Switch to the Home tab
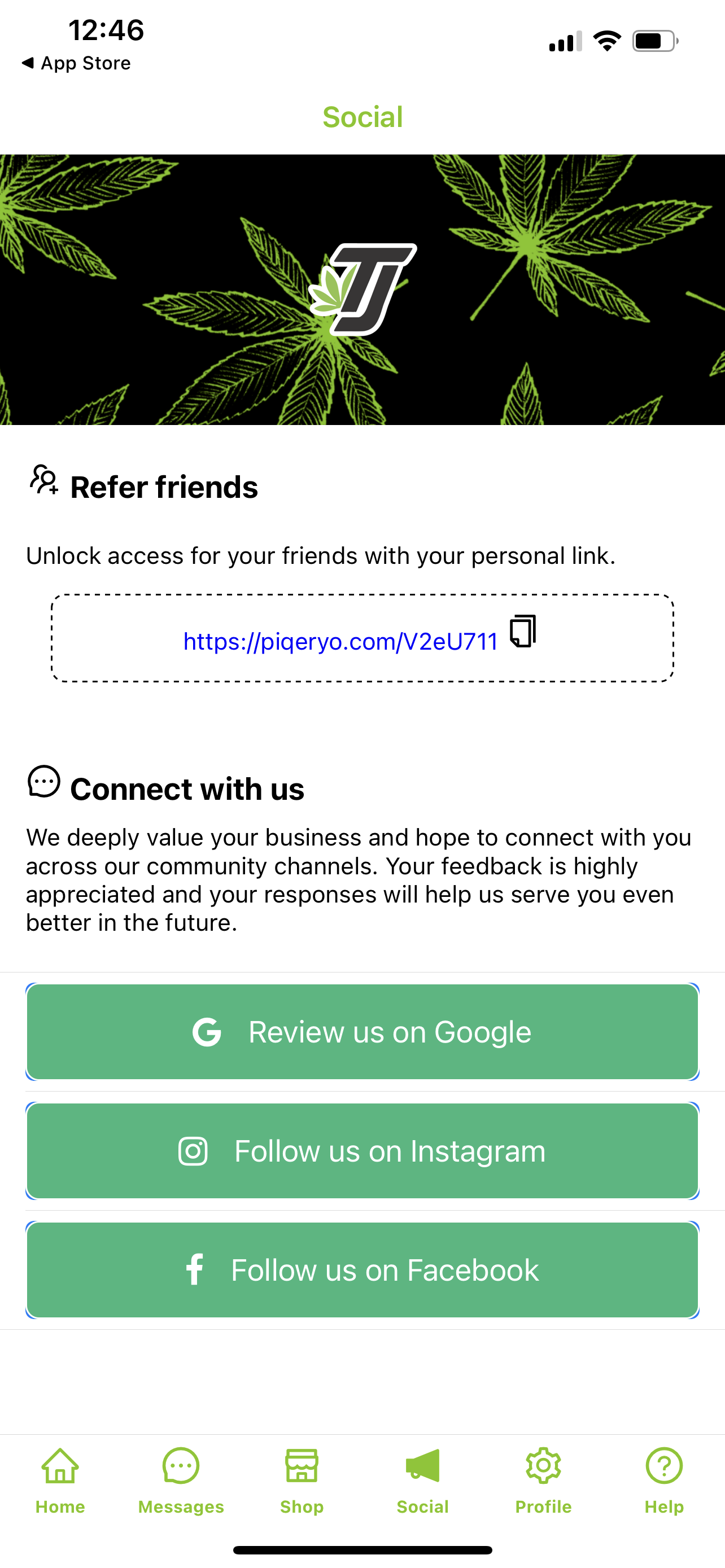 [x=60, y=1481]
